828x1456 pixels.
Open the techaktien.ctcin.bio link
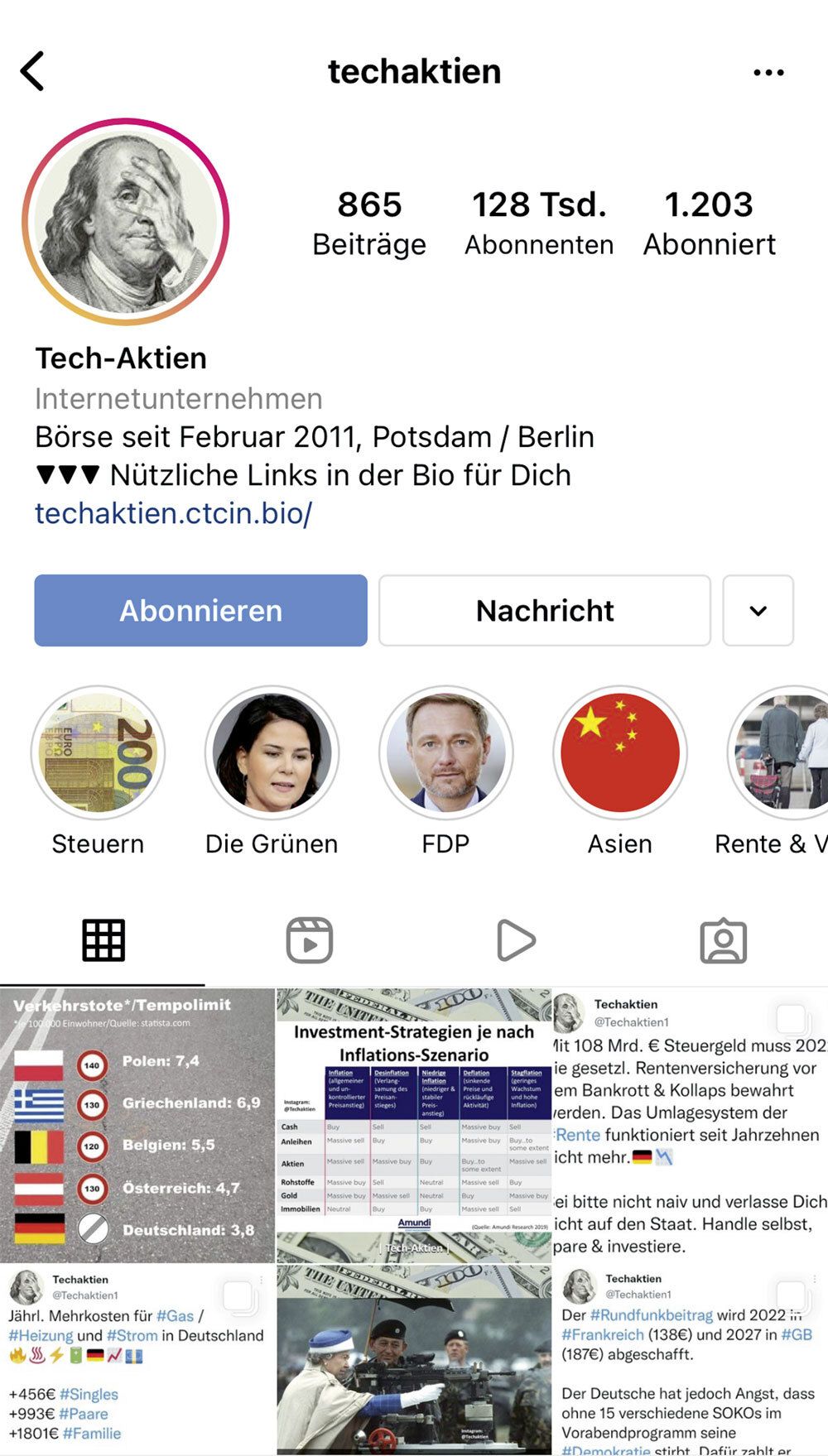coord(173,513)
